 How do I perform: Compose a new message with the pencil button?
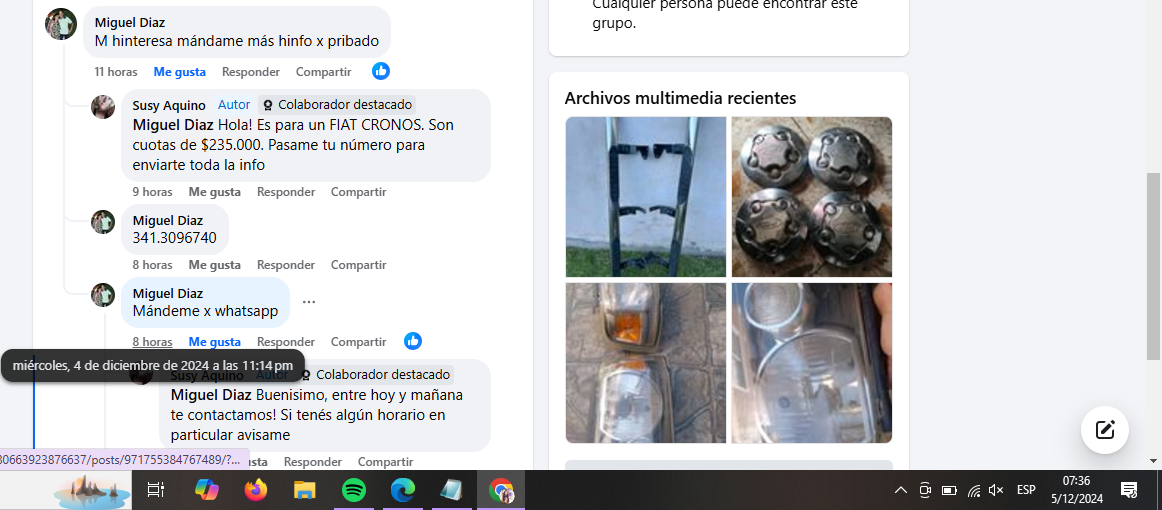1104,430
